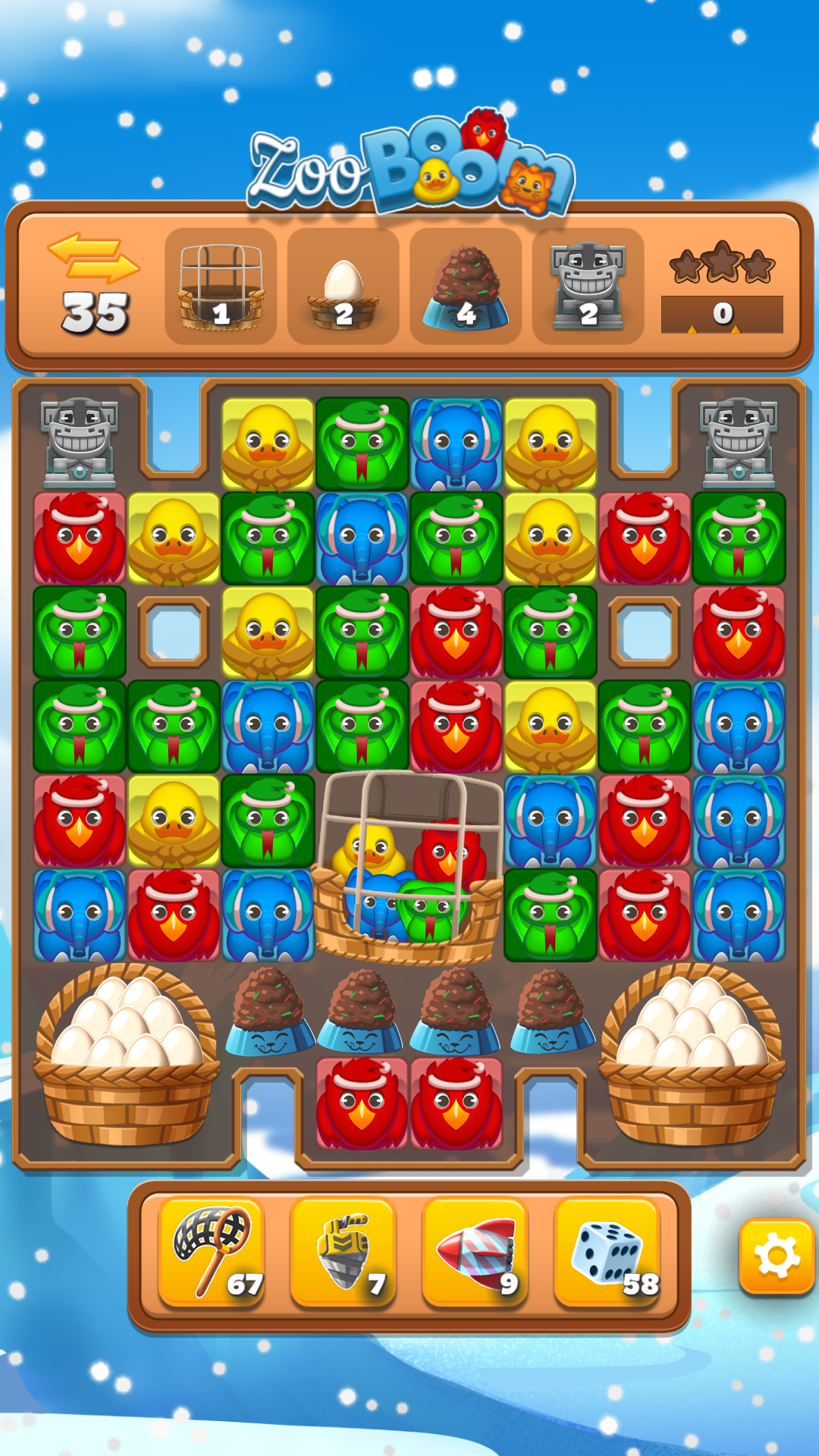This screenshot has height=1456, width=819.
Task: Open the settings gear button
Action: click(777, 1257)
